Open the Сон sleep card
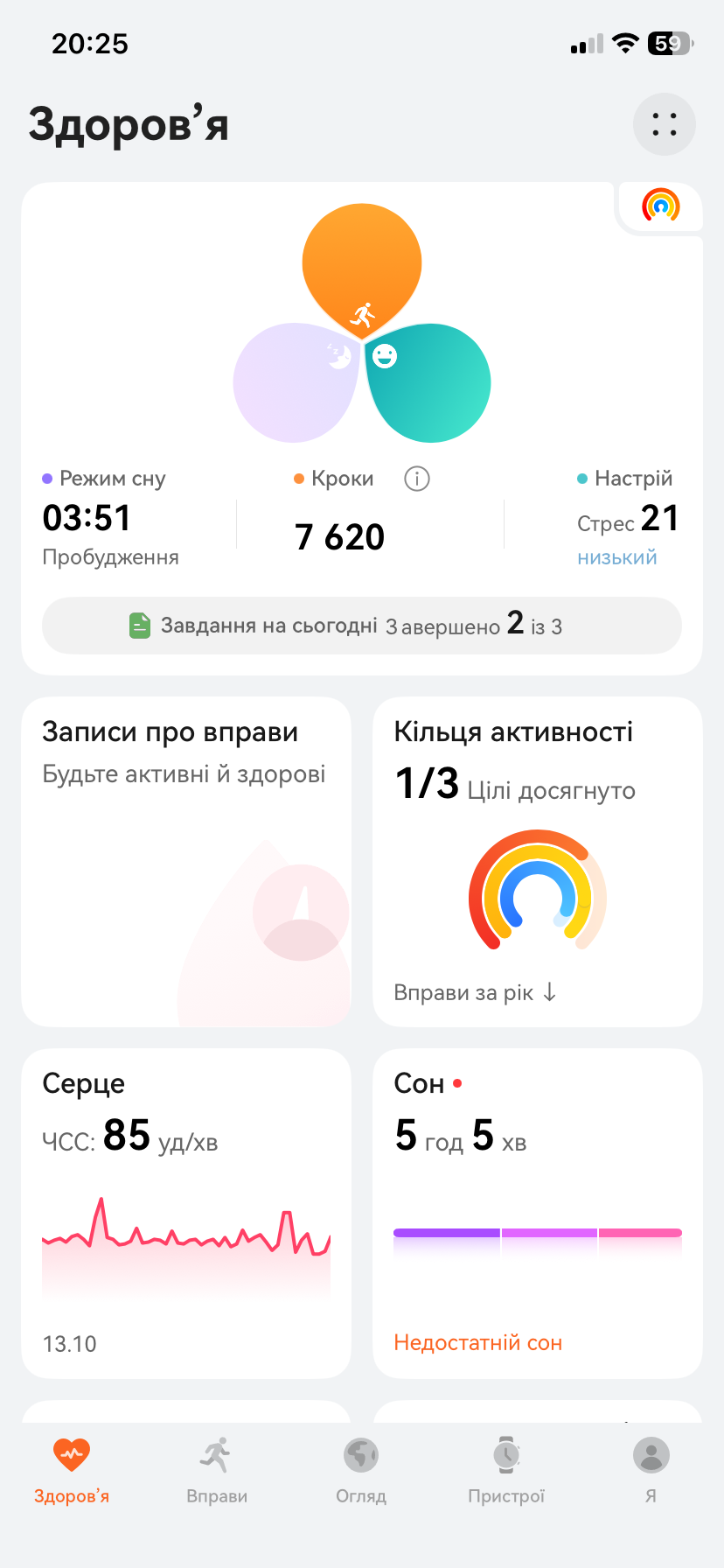This screenshot has width=724, height=1568. pyautogui.click(x=538, y=1214)
